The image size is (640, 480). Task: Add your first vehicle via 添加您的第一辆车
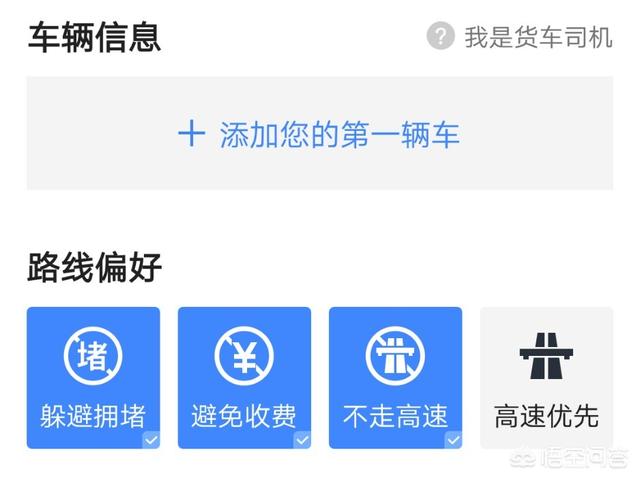(320, 134)
